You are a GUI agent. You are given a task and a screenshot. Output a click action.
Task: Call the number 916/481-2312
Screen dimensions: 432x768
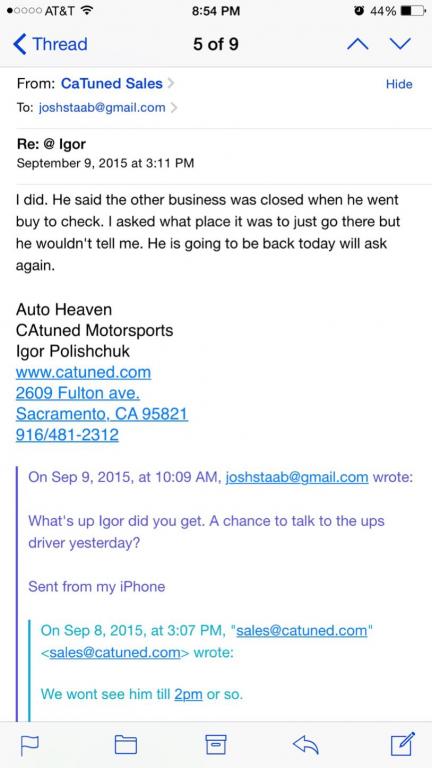67,434
